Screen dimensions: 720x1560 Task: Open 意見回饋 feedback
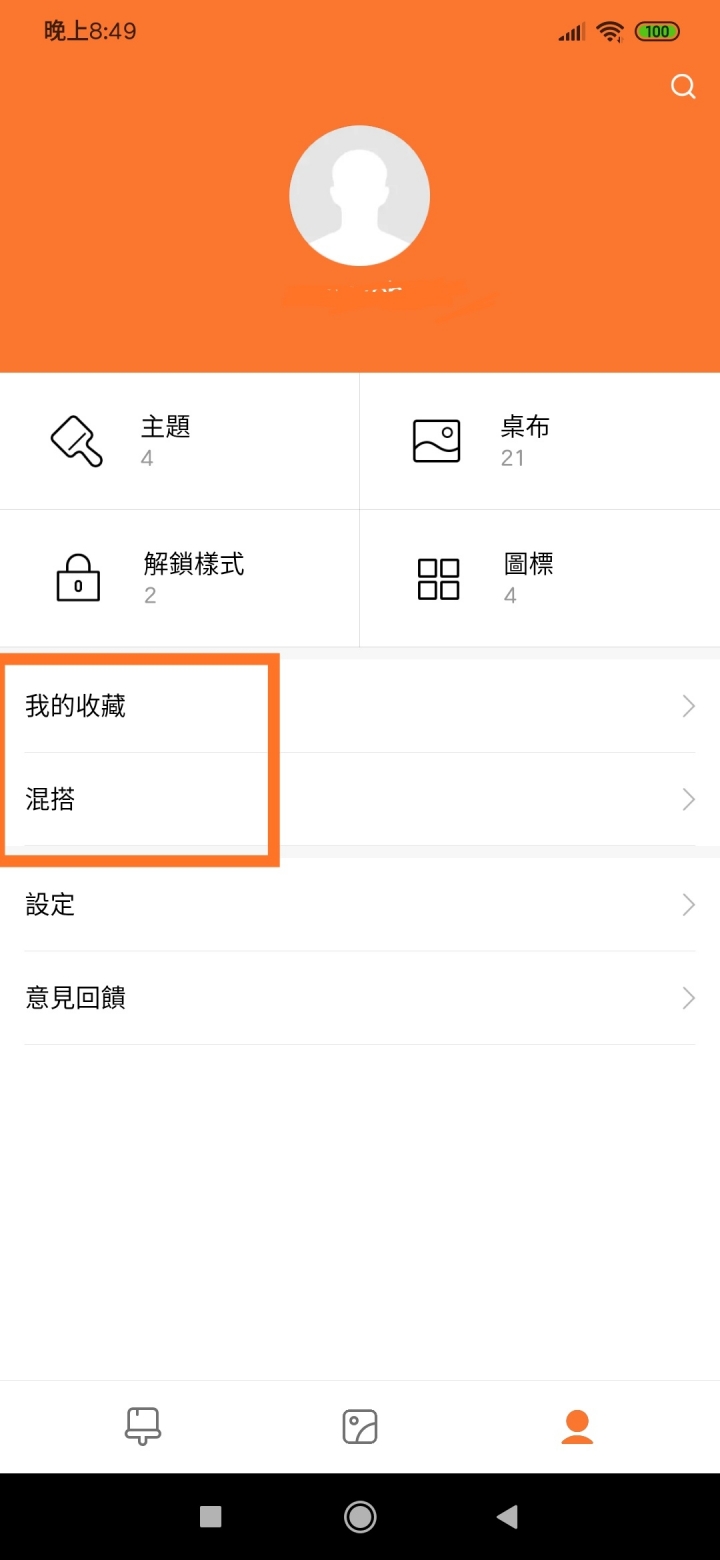pyautogui.click(x=360, y=998)
